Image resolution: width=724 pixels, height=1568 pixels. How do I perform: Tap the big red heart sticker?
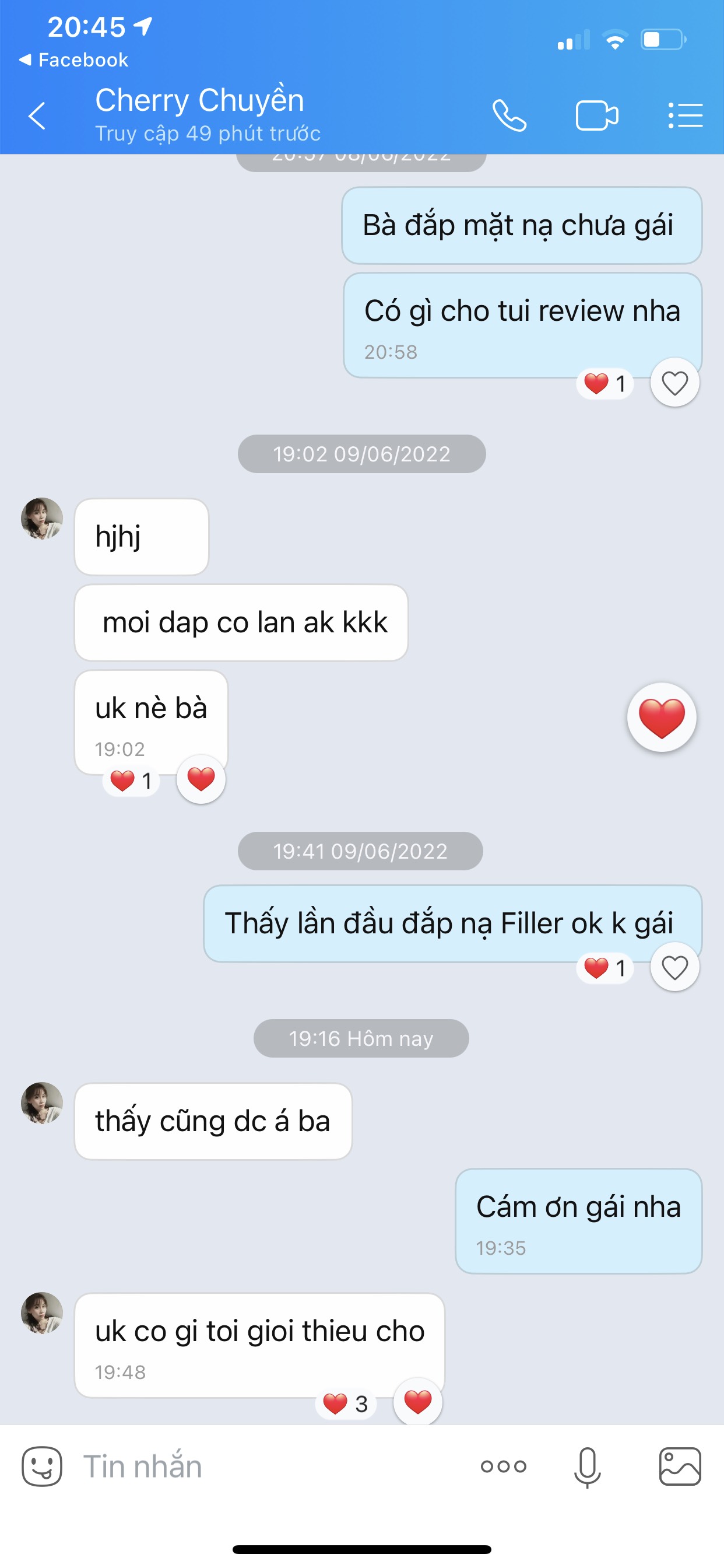click(x=661, y=717)
